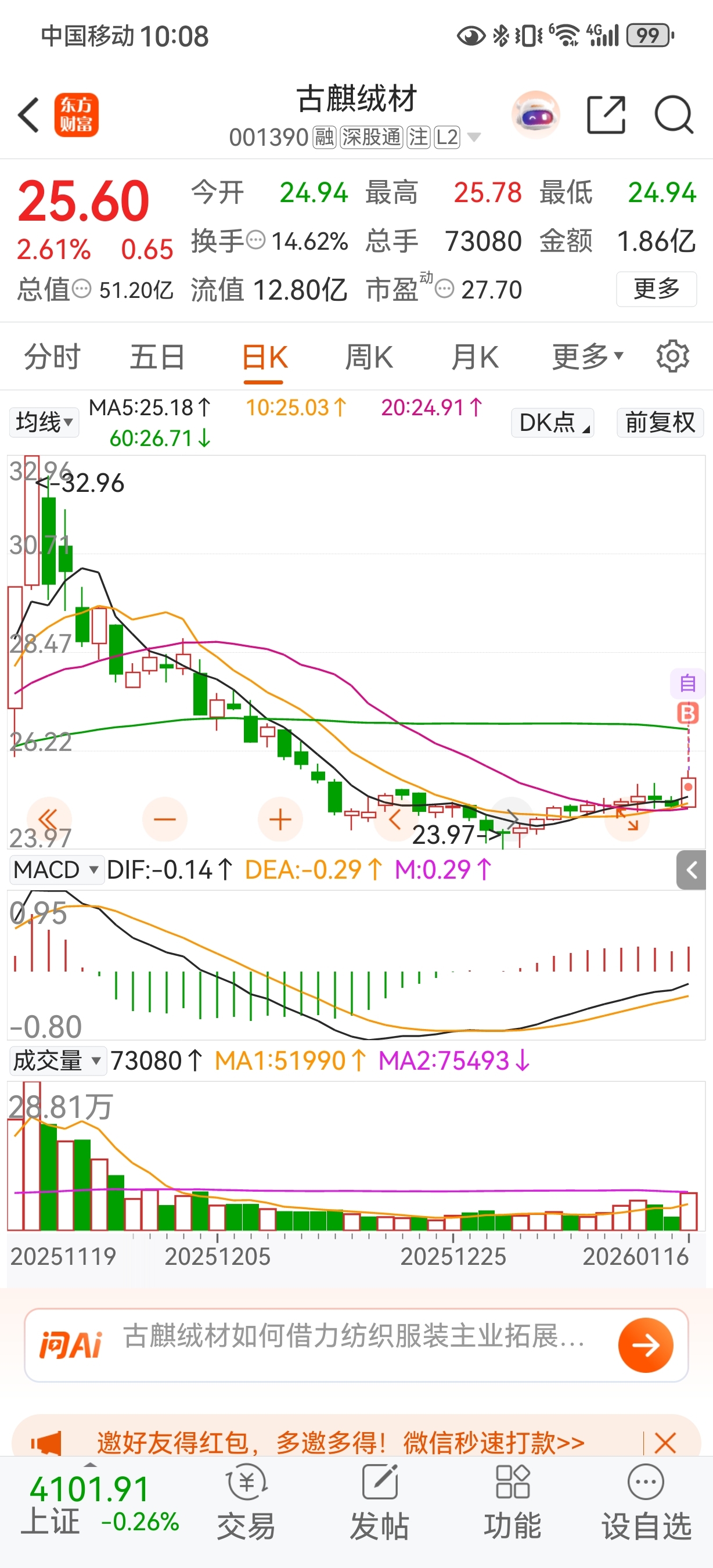Open stock search magnifier

click(674, 114)
